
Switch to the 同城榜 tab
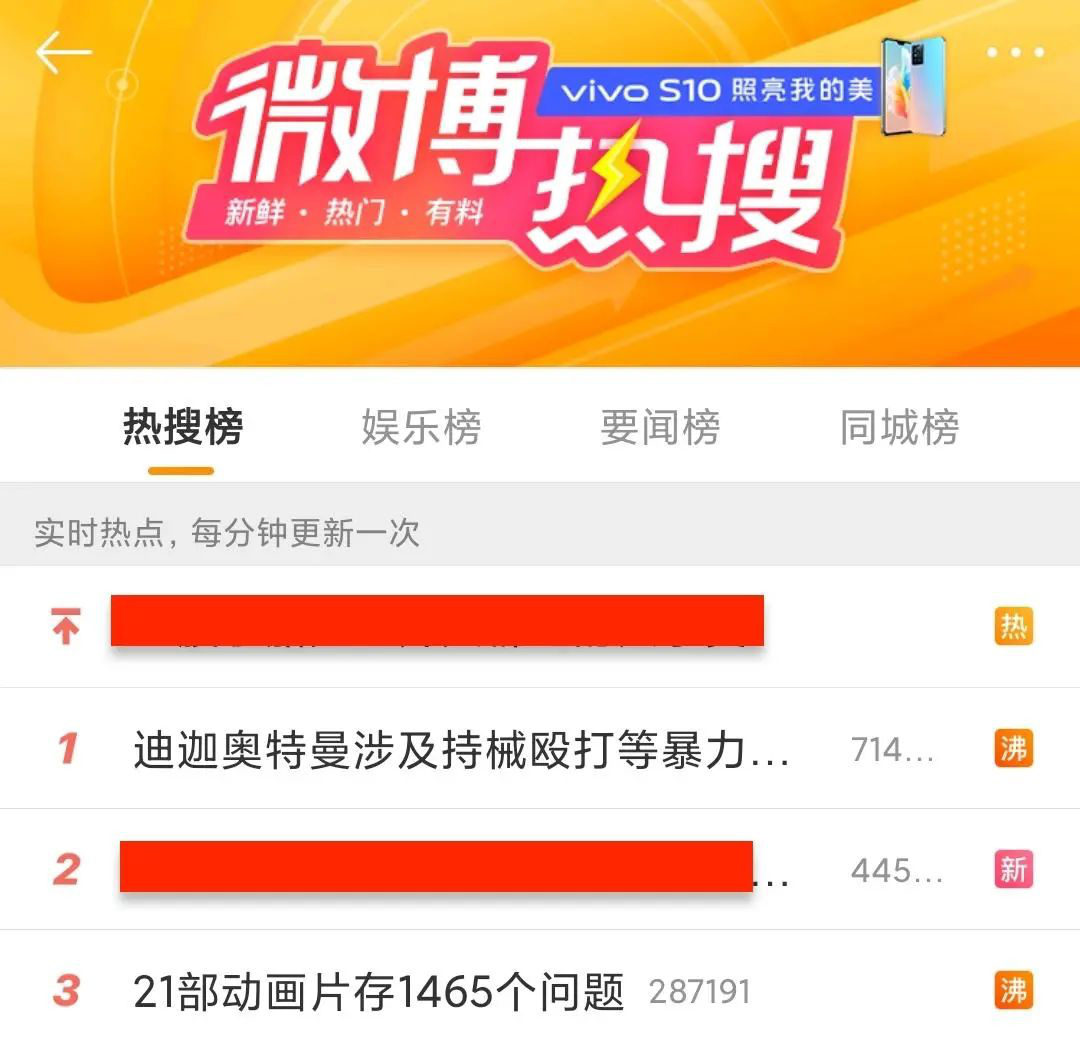pos(899,428)
